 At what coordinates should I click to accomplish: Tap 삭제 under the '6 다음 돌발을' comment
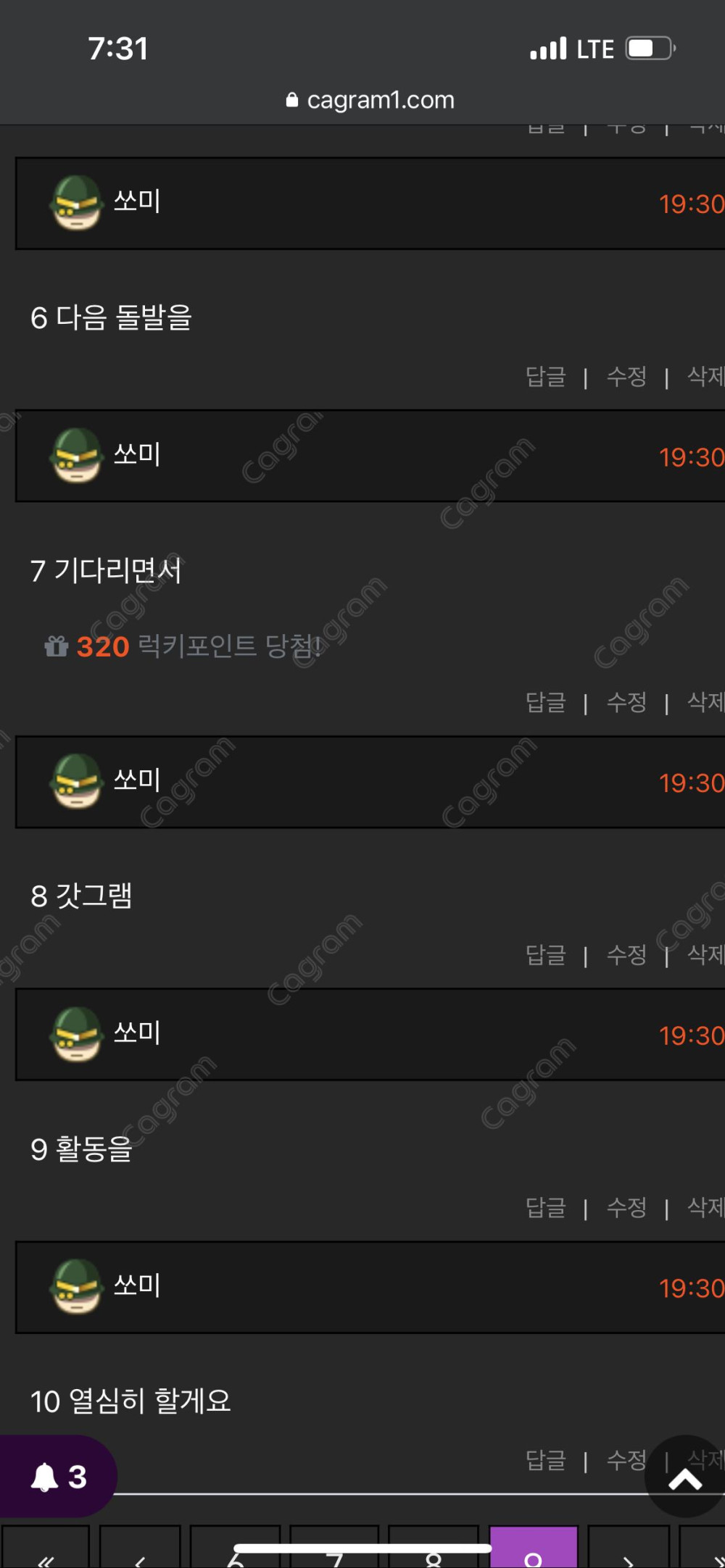[x=705, y=376]
